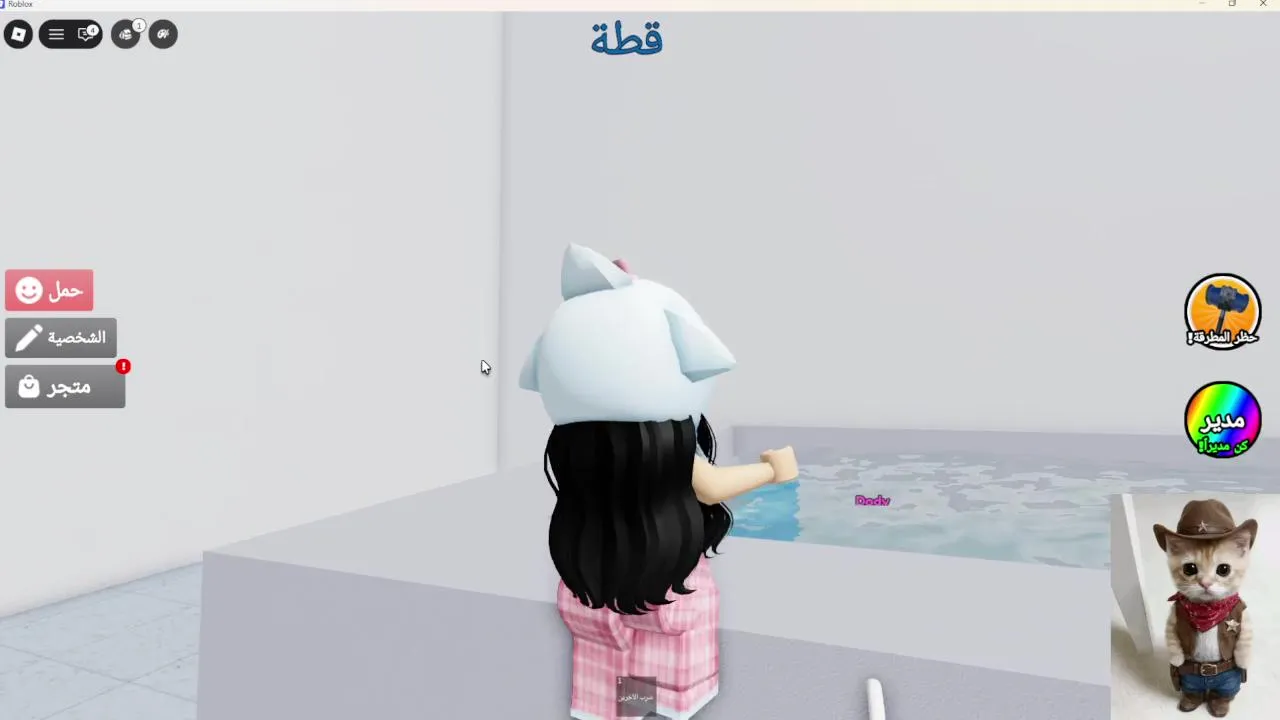Open the الشخصية character editor button

[61, 338]
